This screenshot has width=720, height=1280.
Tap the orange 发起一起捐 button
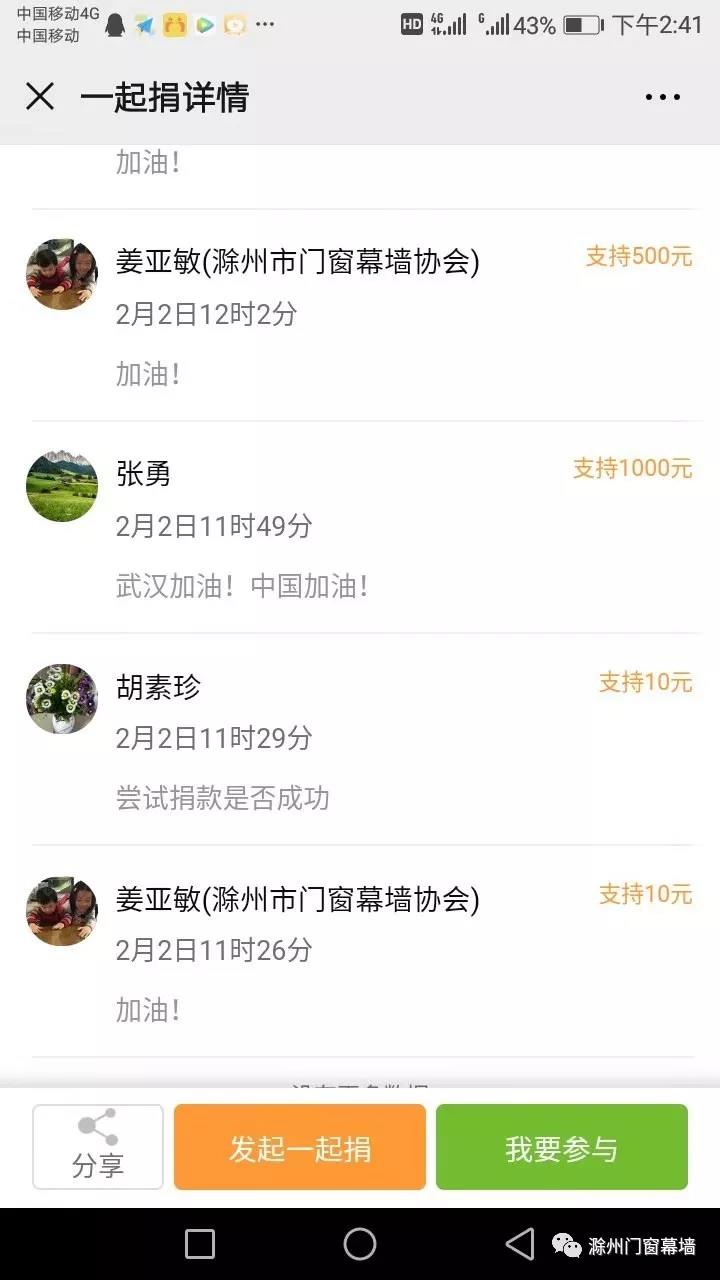pos(300,1147)
